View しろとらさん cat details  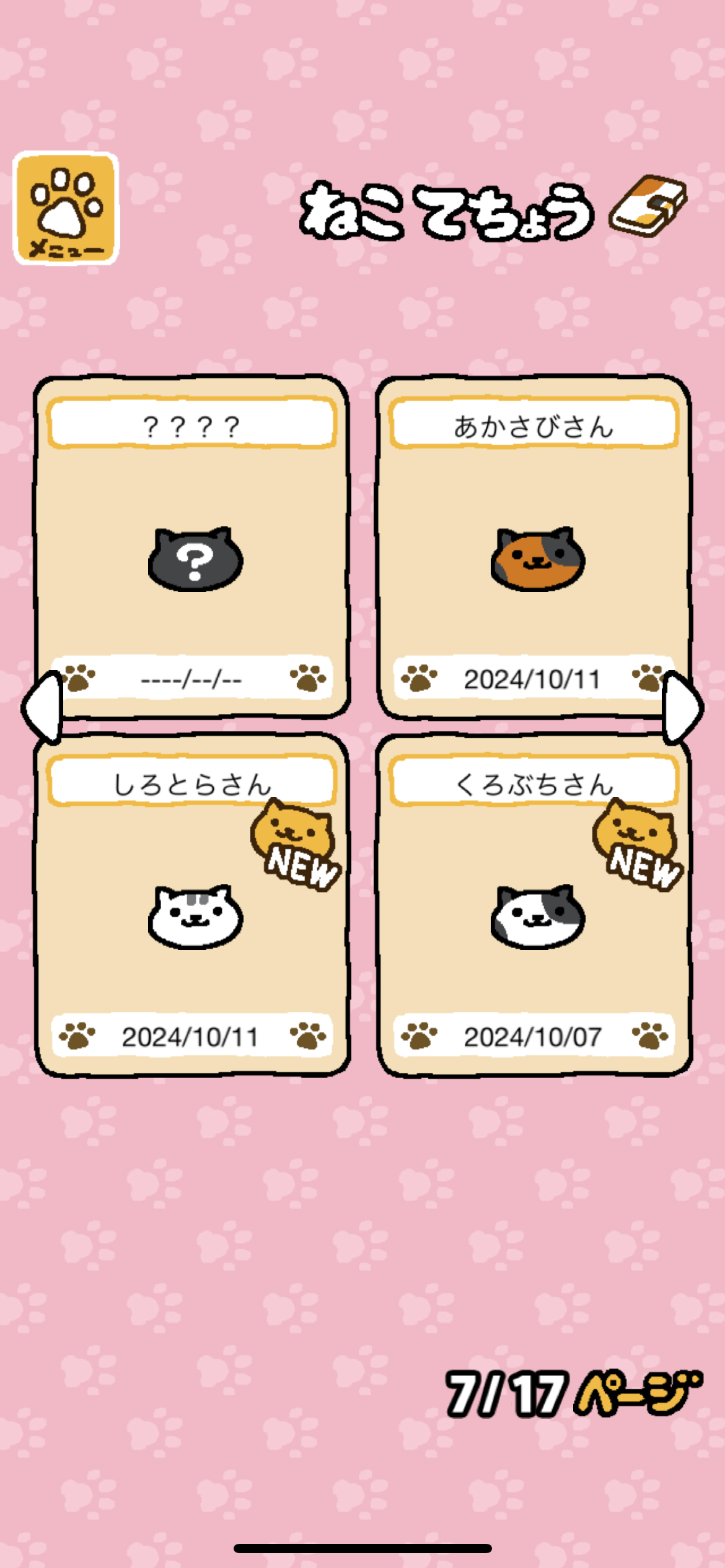click(x=192, y=905)
